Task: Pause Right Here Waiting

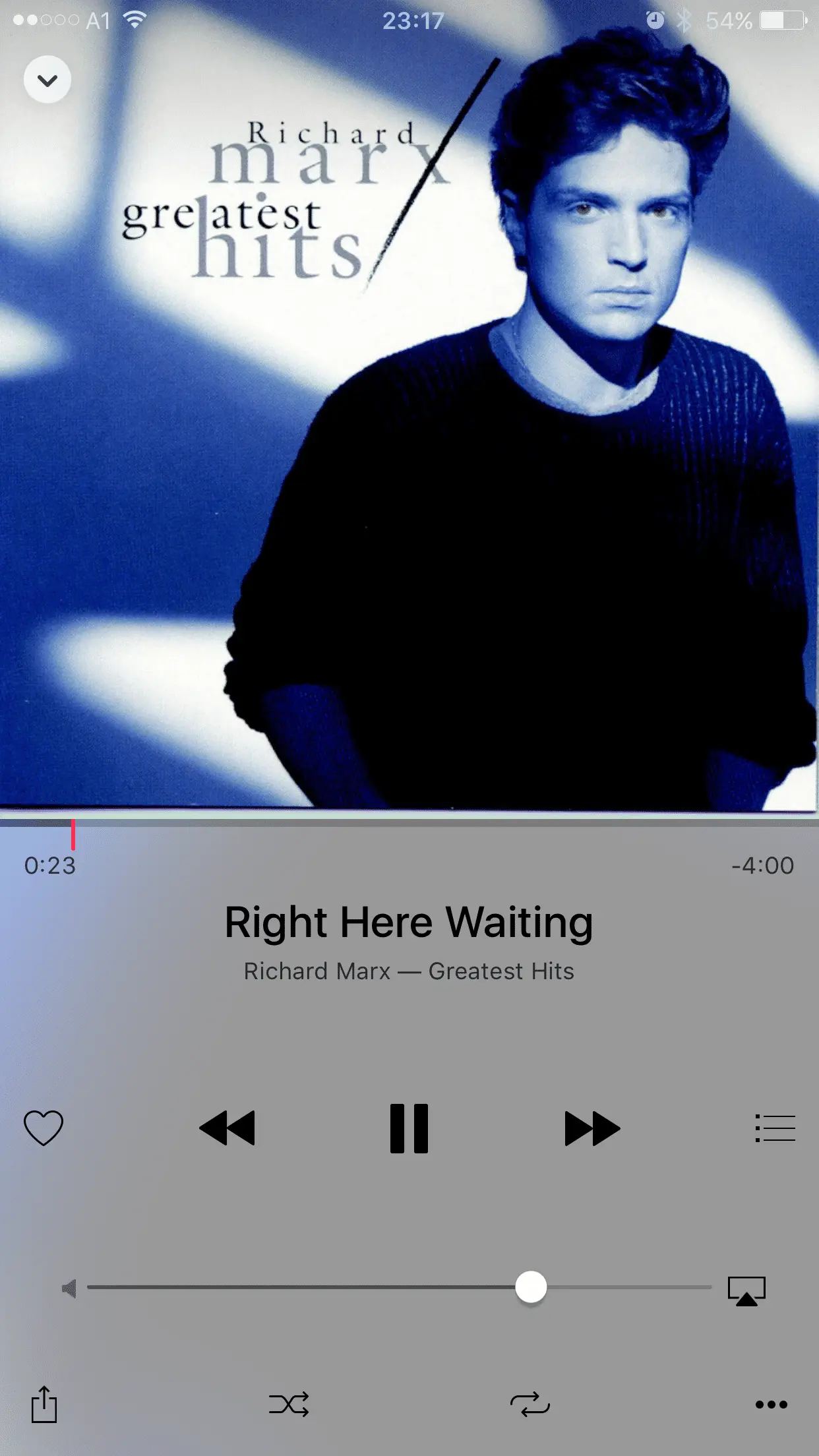Action: point(409,1128)
